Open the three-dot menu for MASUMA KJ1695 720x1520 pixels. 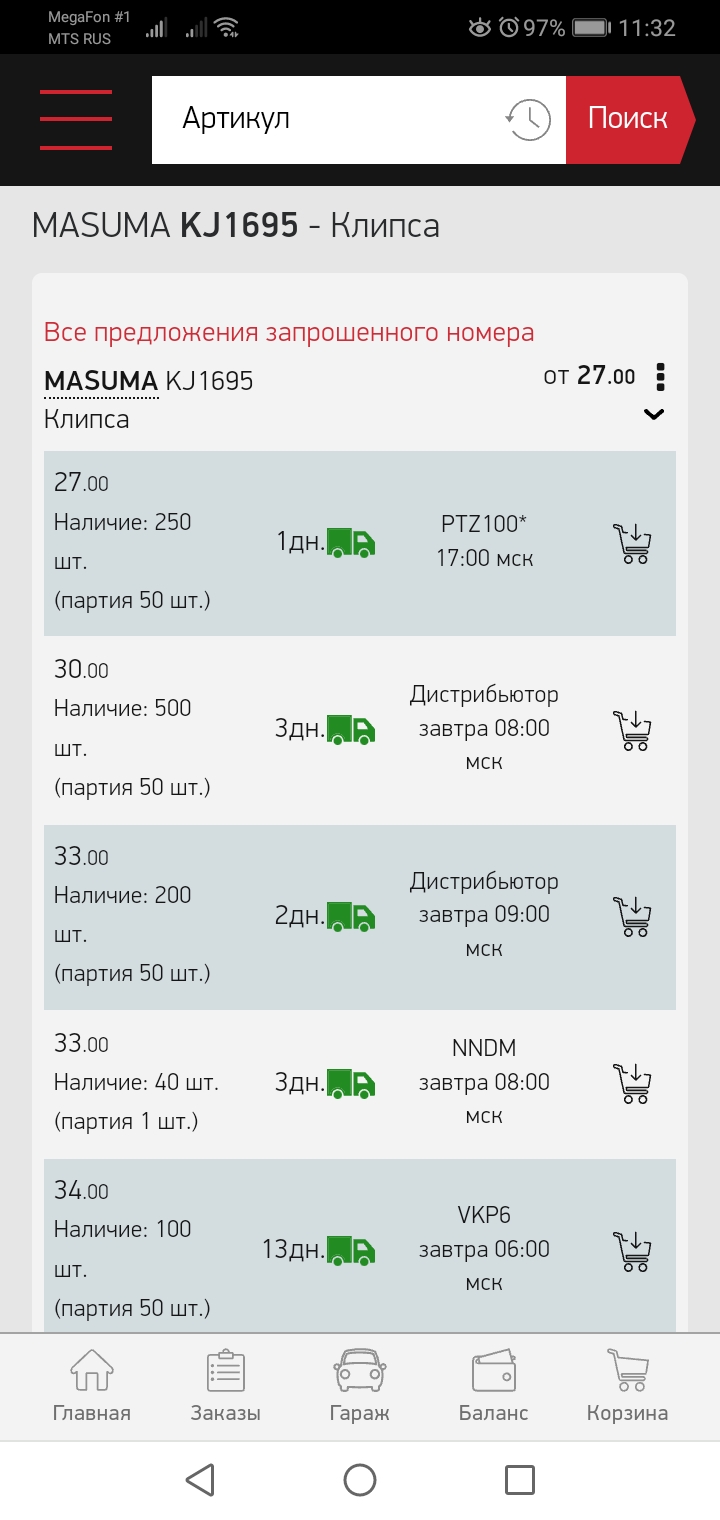point(660,377)
